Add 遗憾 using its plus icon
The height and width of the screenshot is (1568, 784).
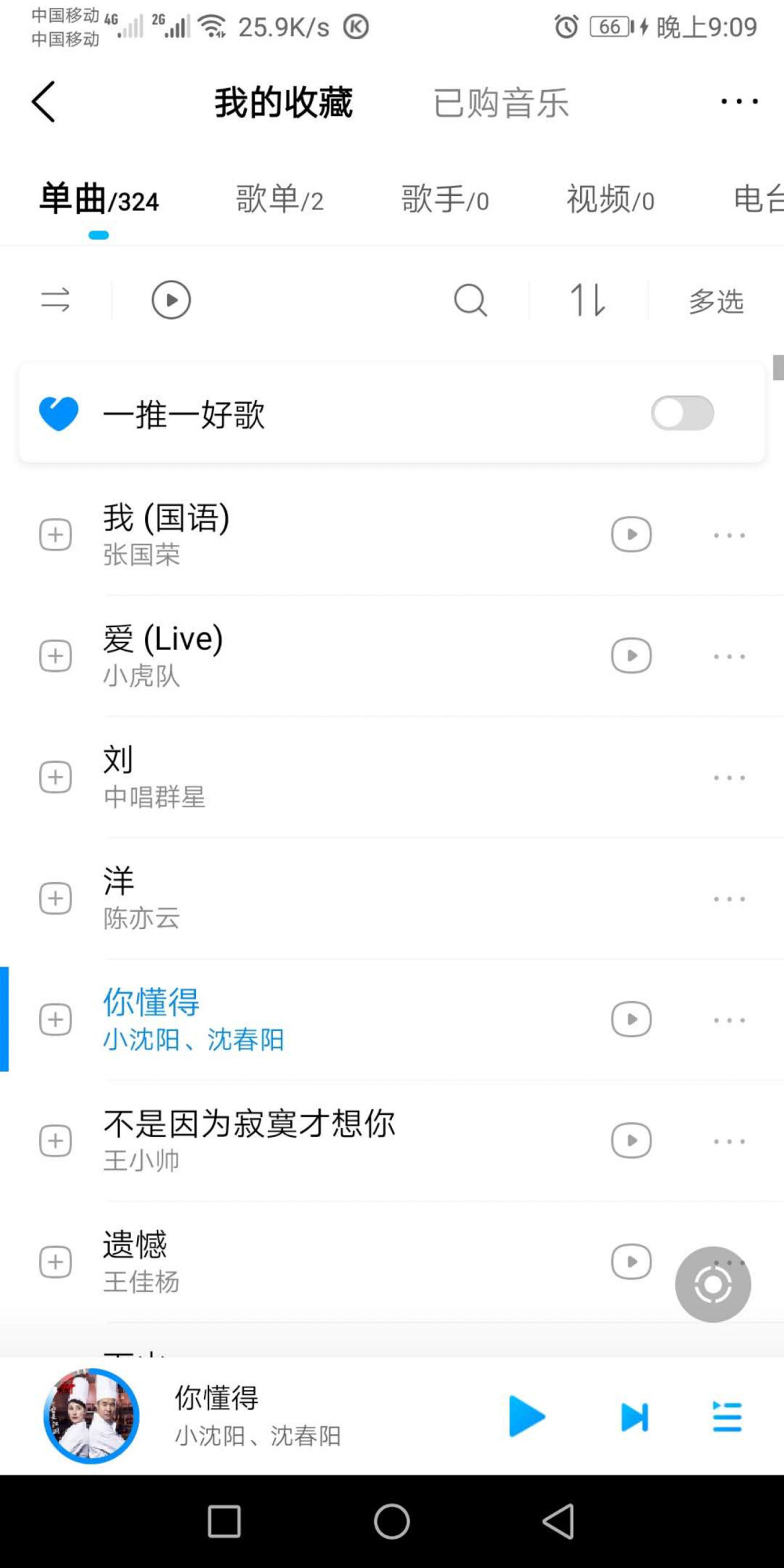pos(54,1262)
